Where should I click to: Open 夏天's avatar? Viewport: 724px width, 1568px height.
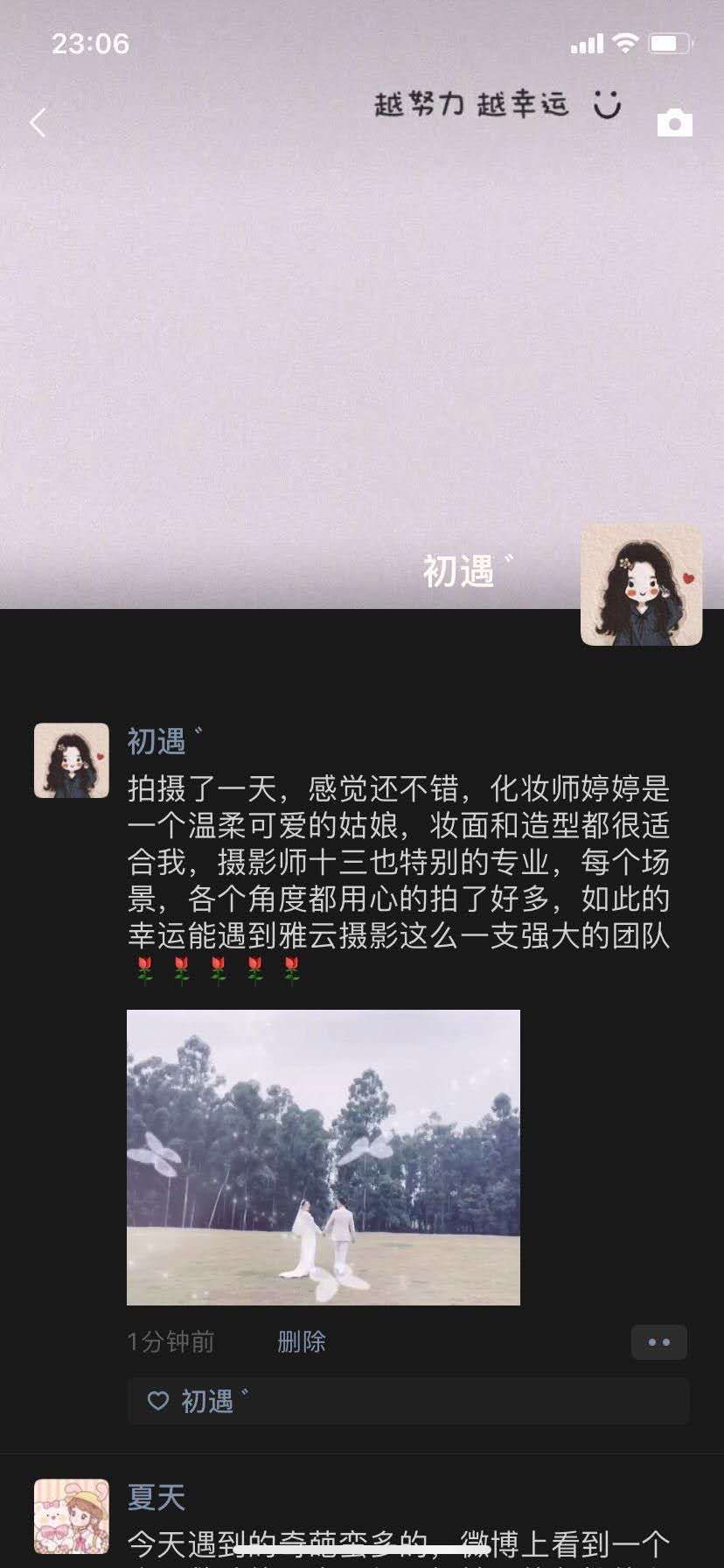72,1515
